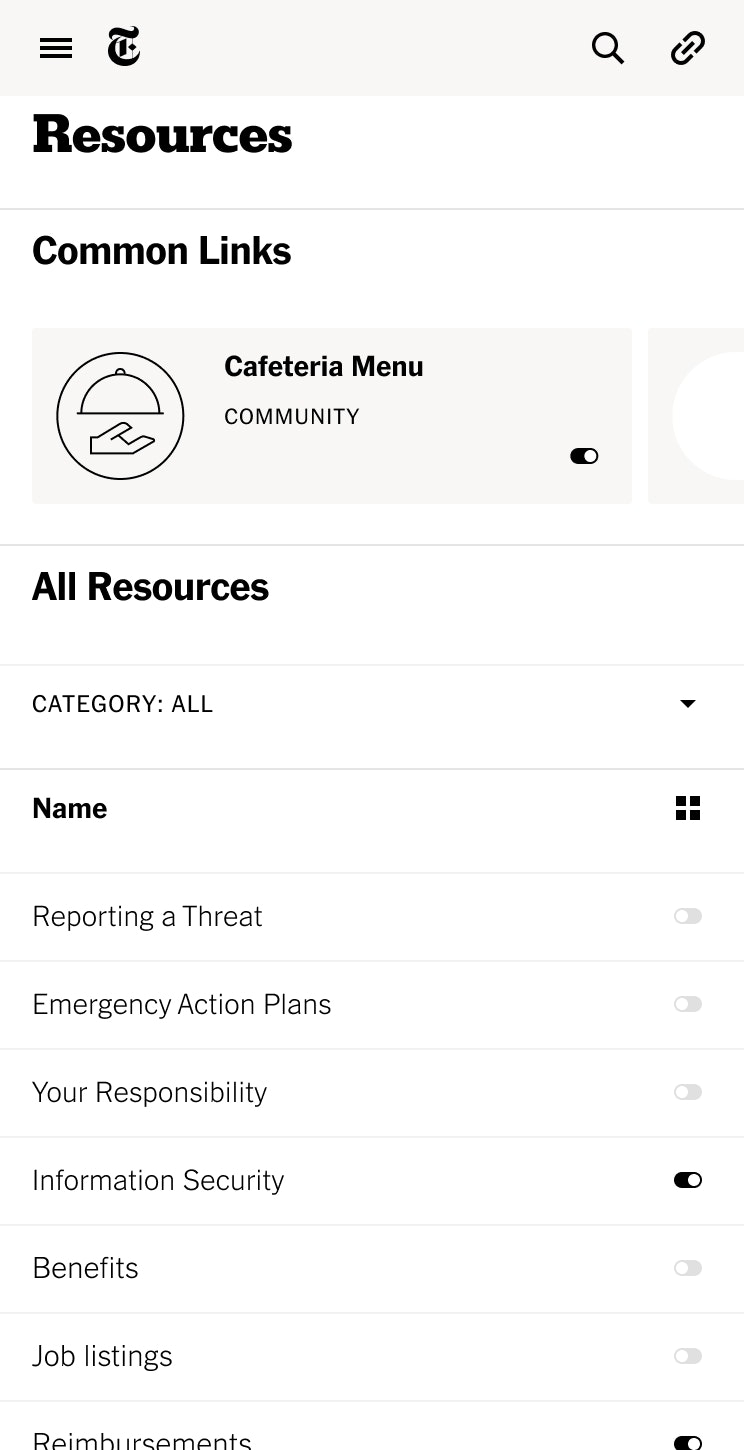Open the links chain icon

(688, 47)
